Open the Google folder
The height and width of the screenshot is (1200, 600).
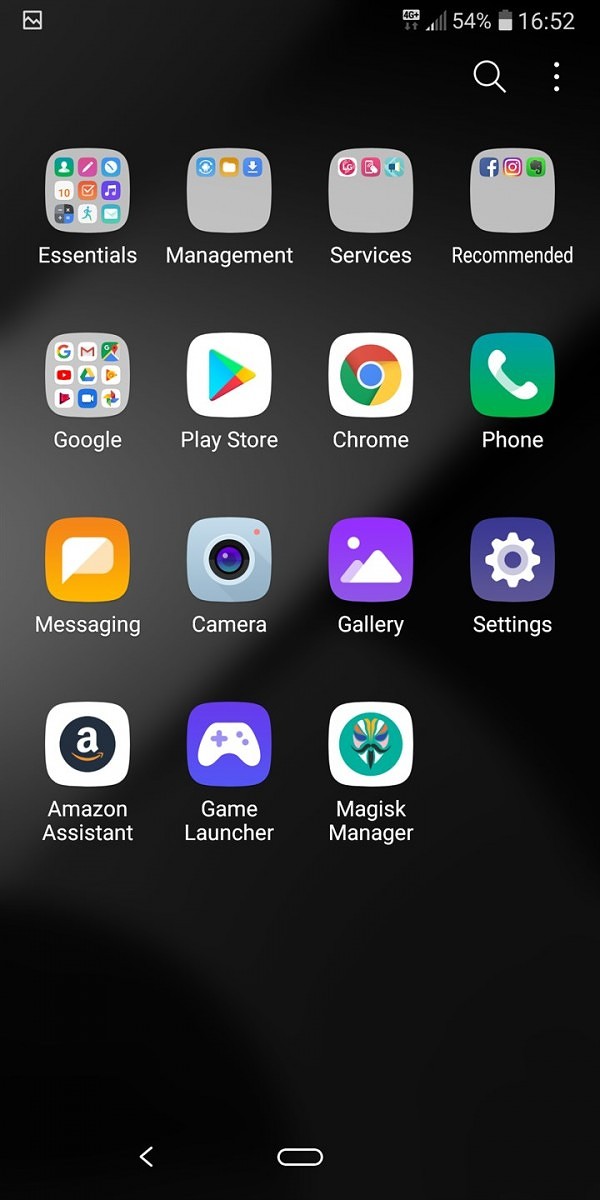(x=88, y=375)
